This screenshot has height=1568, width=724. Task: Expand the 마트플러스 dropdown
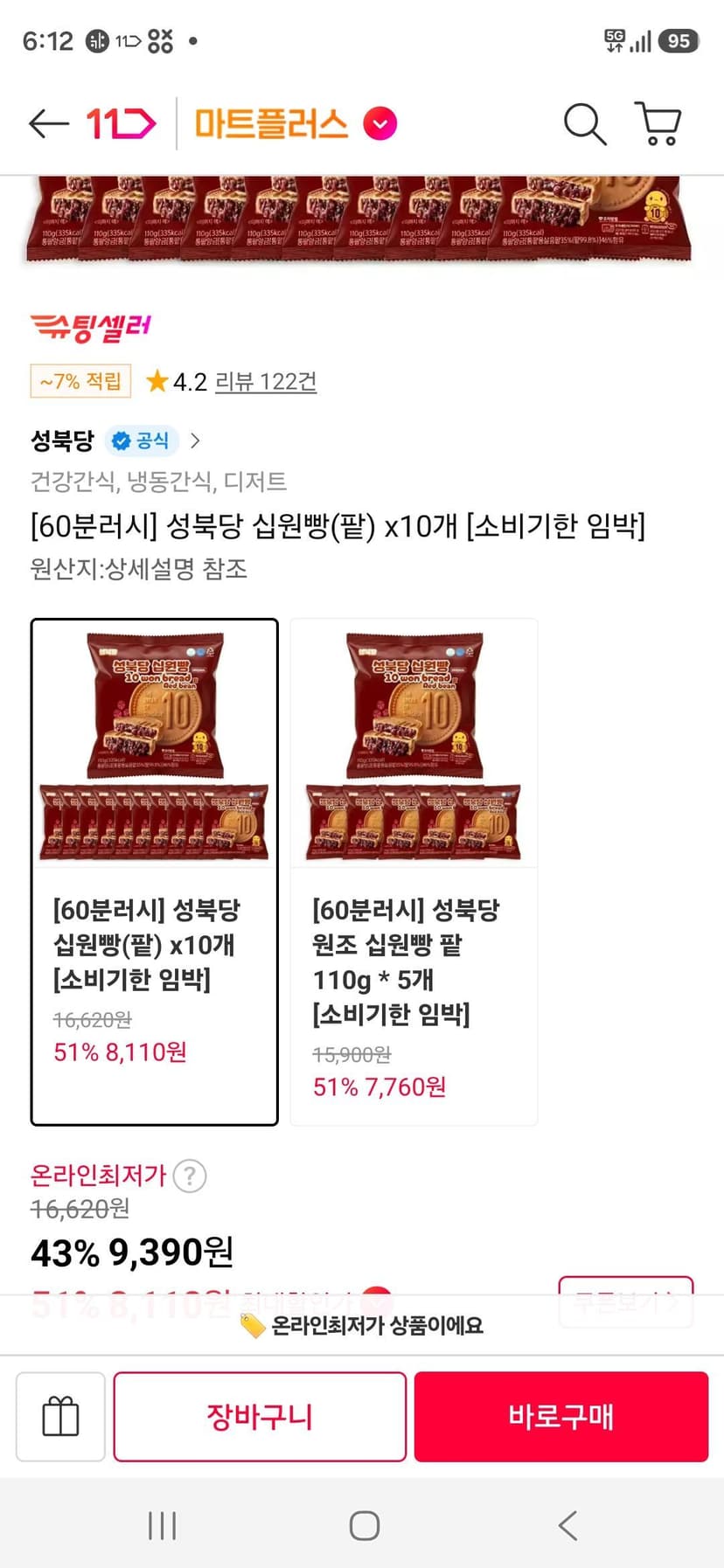(x=380, y=124)
